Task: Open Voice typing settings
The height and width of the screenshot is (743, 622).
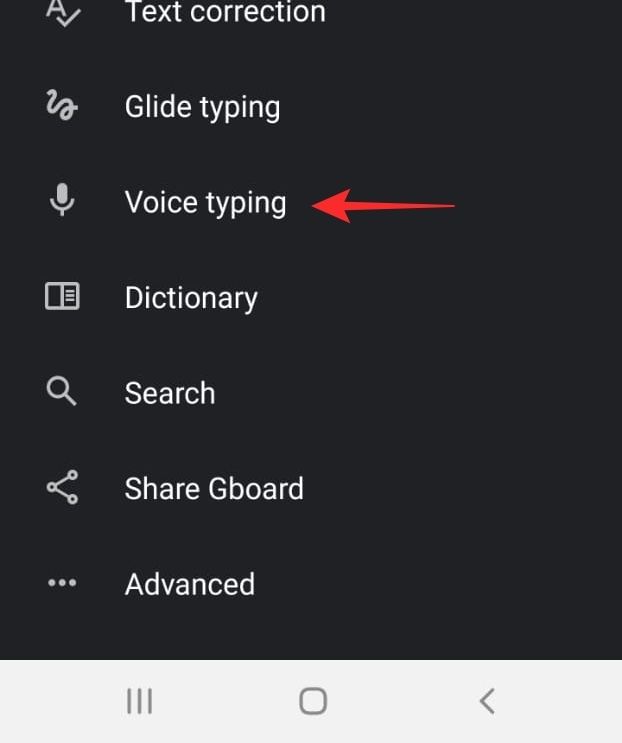Action: coord(205,203)
